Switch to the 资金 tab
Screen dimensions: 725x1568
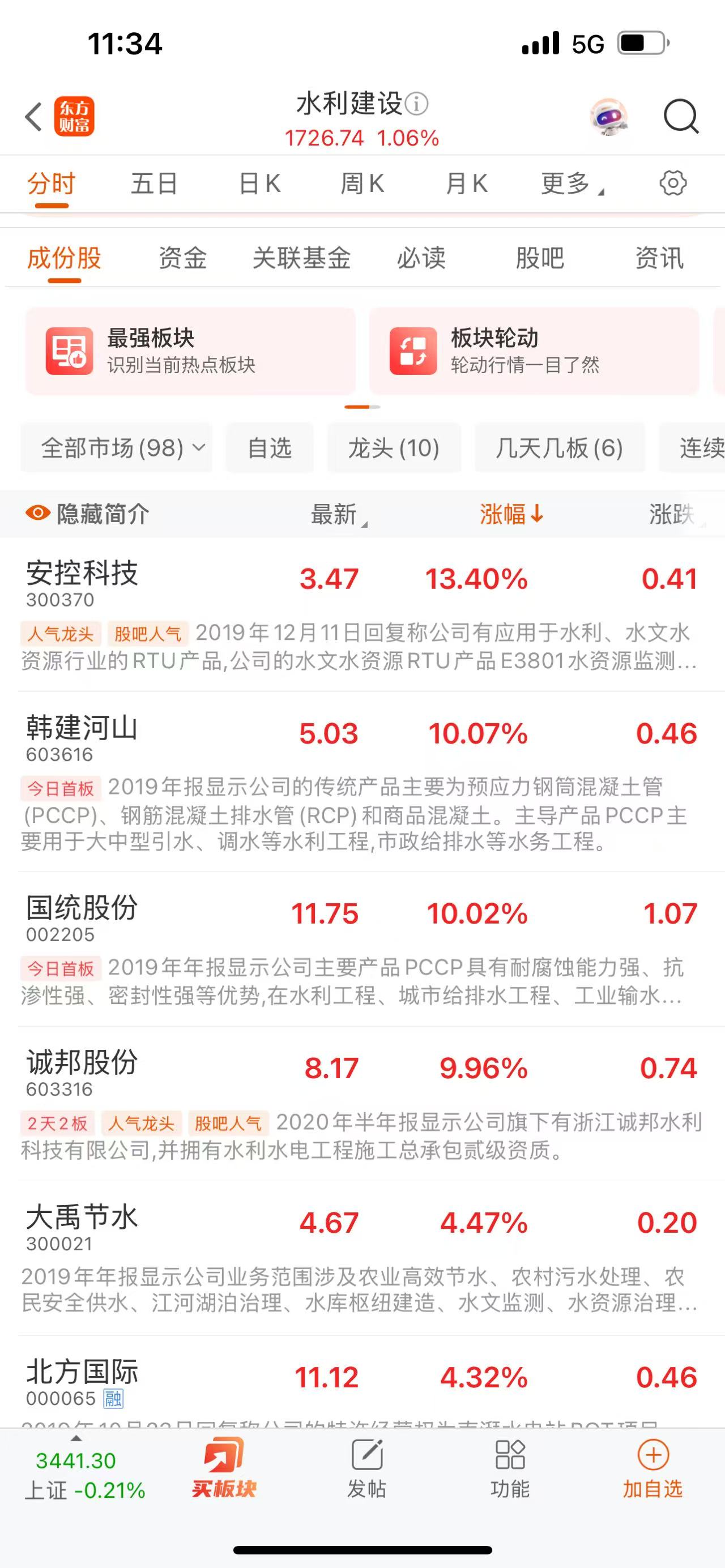coord(182,258)
